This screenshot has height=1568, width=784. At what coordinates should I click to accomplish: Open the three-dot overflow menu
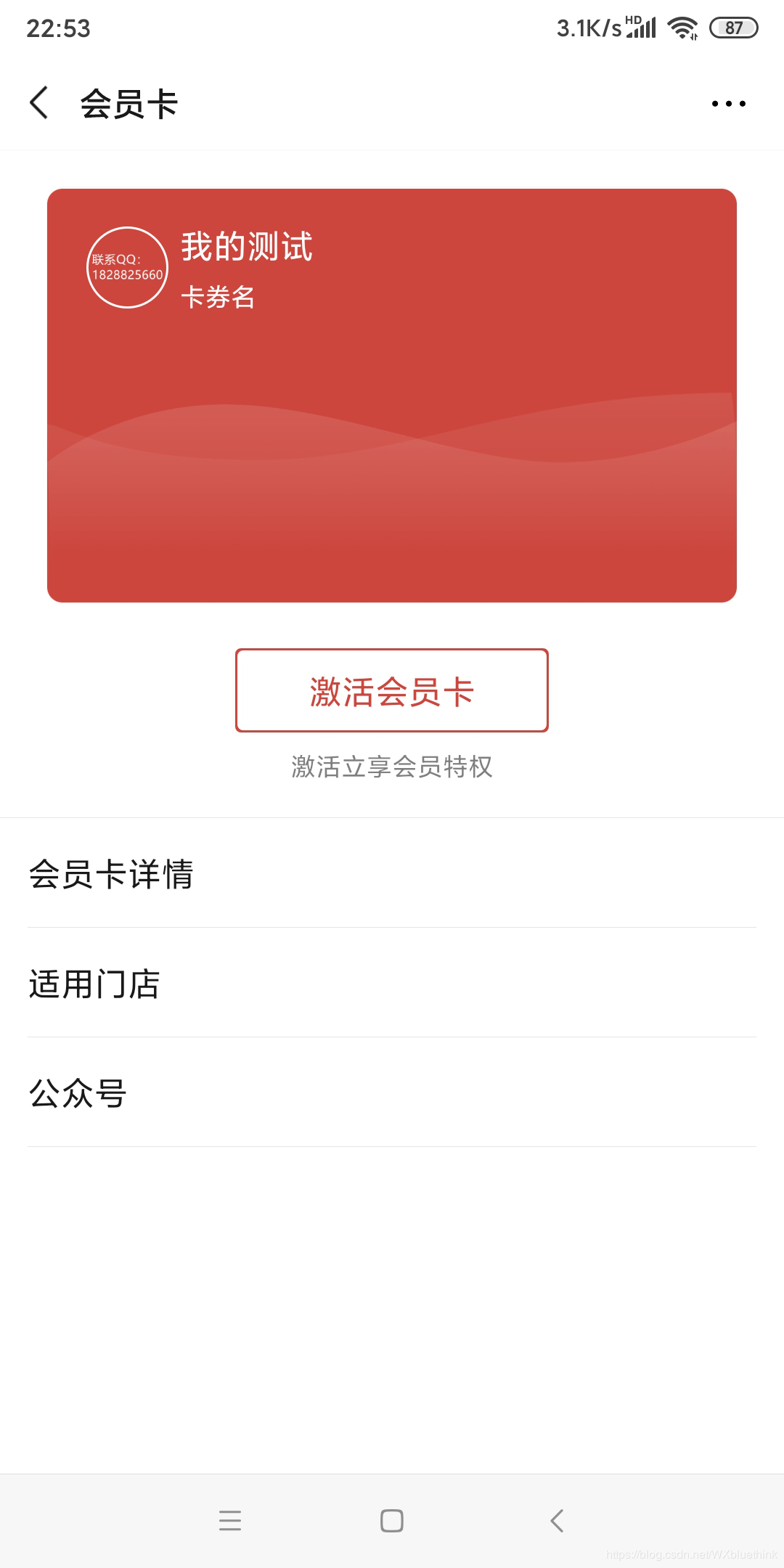click(728, 104)
